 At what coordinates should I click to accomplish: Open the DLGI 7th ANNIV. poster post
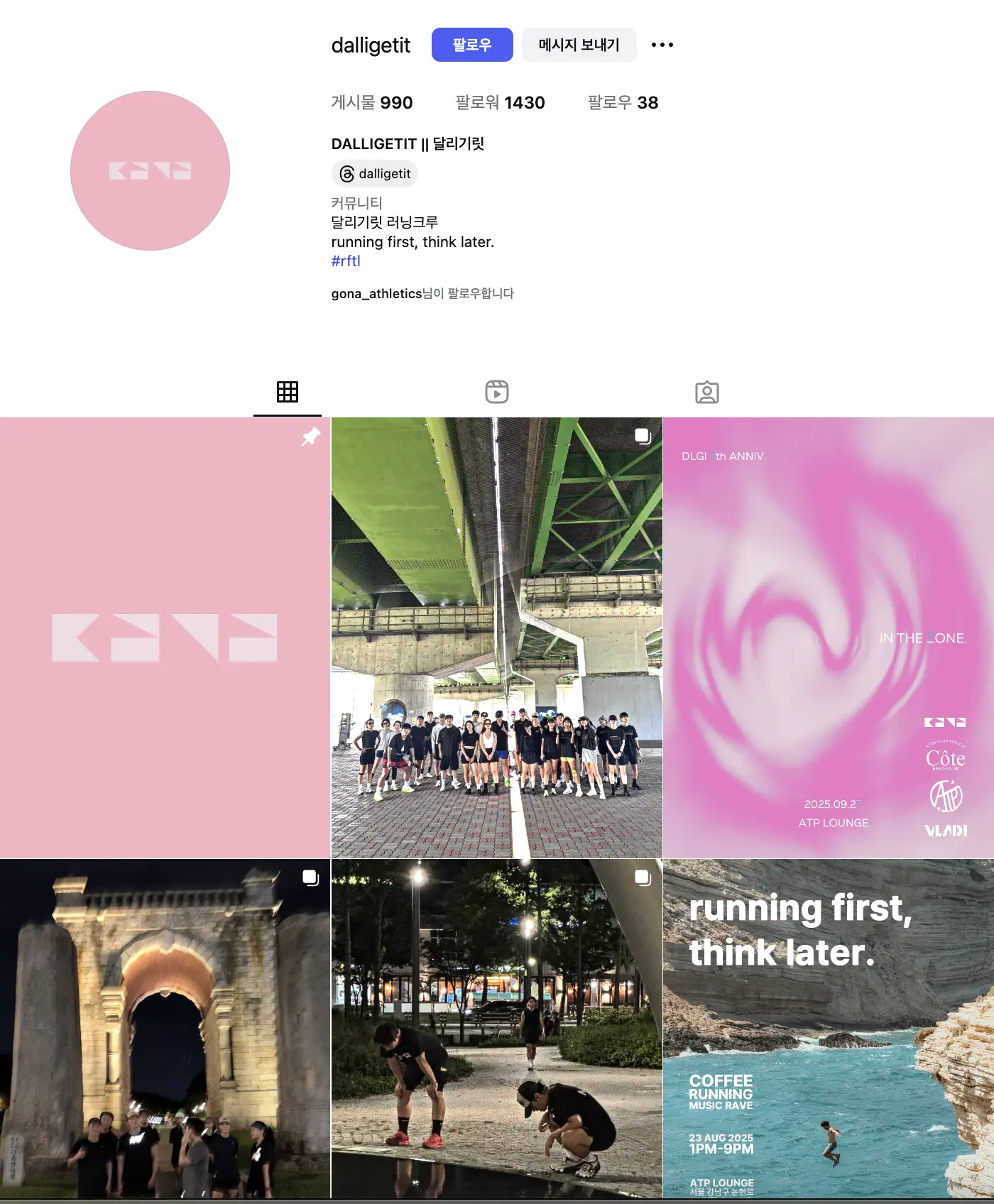[828, 637]
